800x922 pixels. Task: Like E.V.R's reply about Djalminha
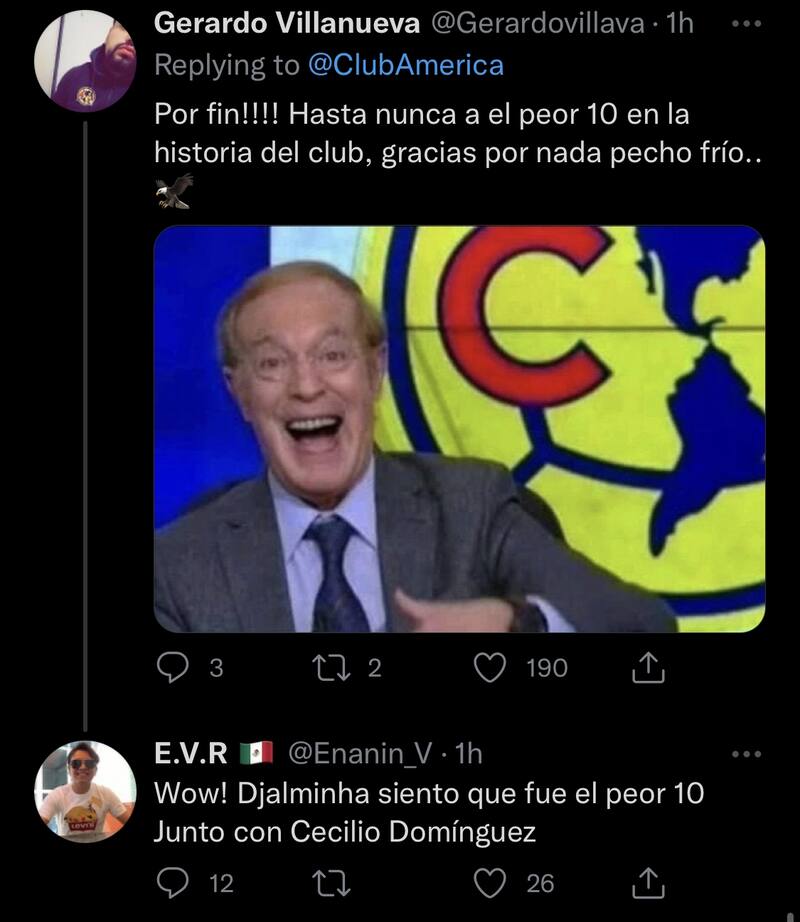tap(490, 883)
